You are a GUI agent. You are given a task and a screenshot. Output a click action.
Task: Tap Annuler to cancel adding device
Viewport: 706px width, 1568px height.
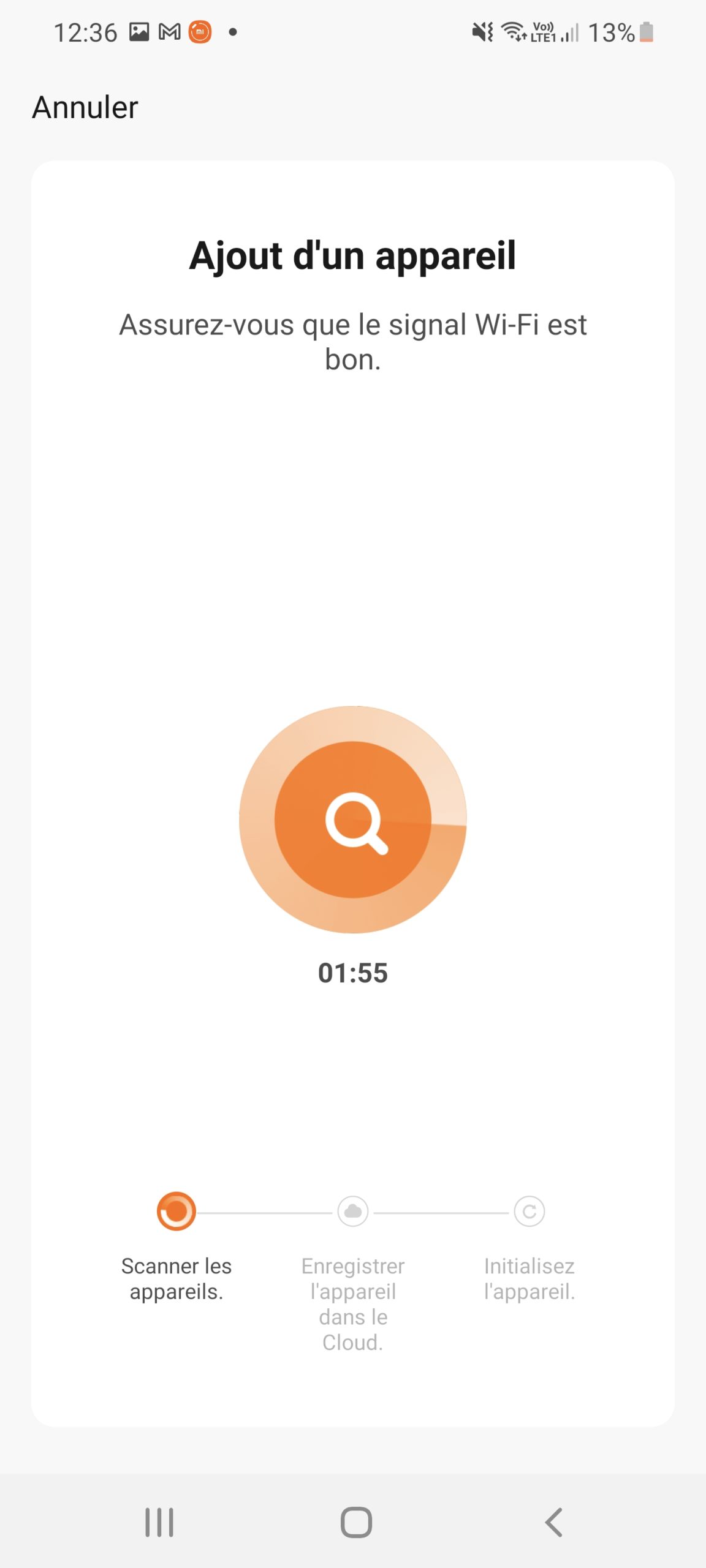[x=85, y=108]
